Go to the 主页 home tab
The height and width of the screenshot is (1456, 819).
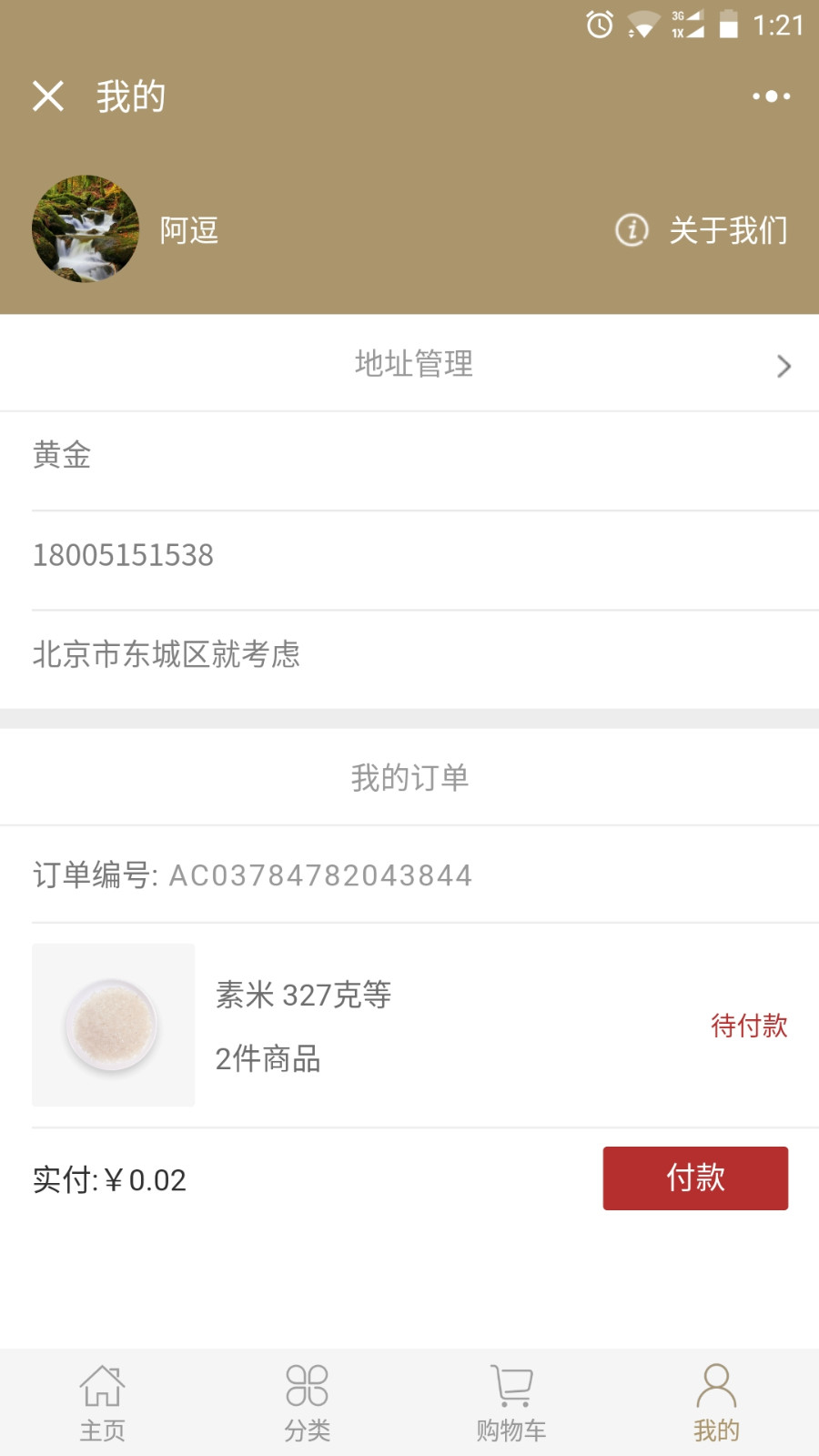102,1403
